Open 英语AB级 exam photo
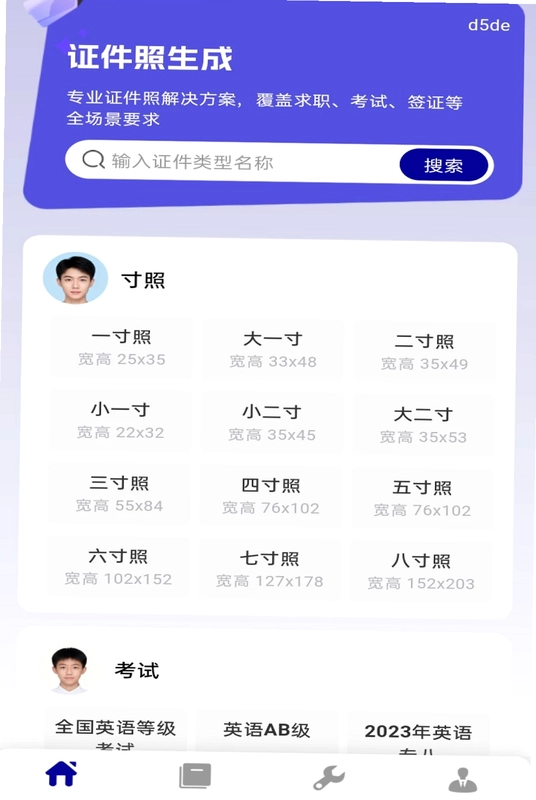This screenshot has width=536, height=800. [x=267, y=730]
